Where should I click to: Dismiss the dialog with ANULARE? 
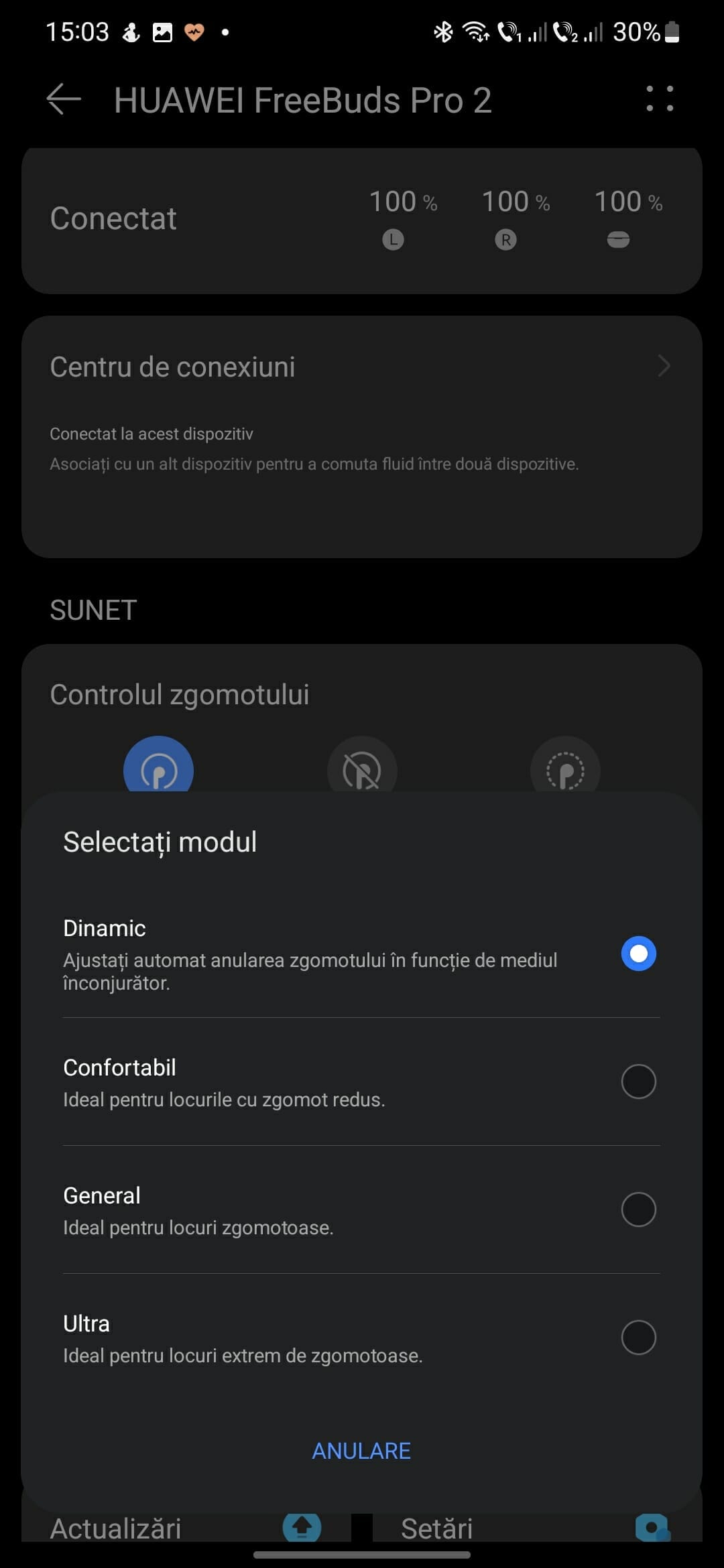pos(361,1451)
